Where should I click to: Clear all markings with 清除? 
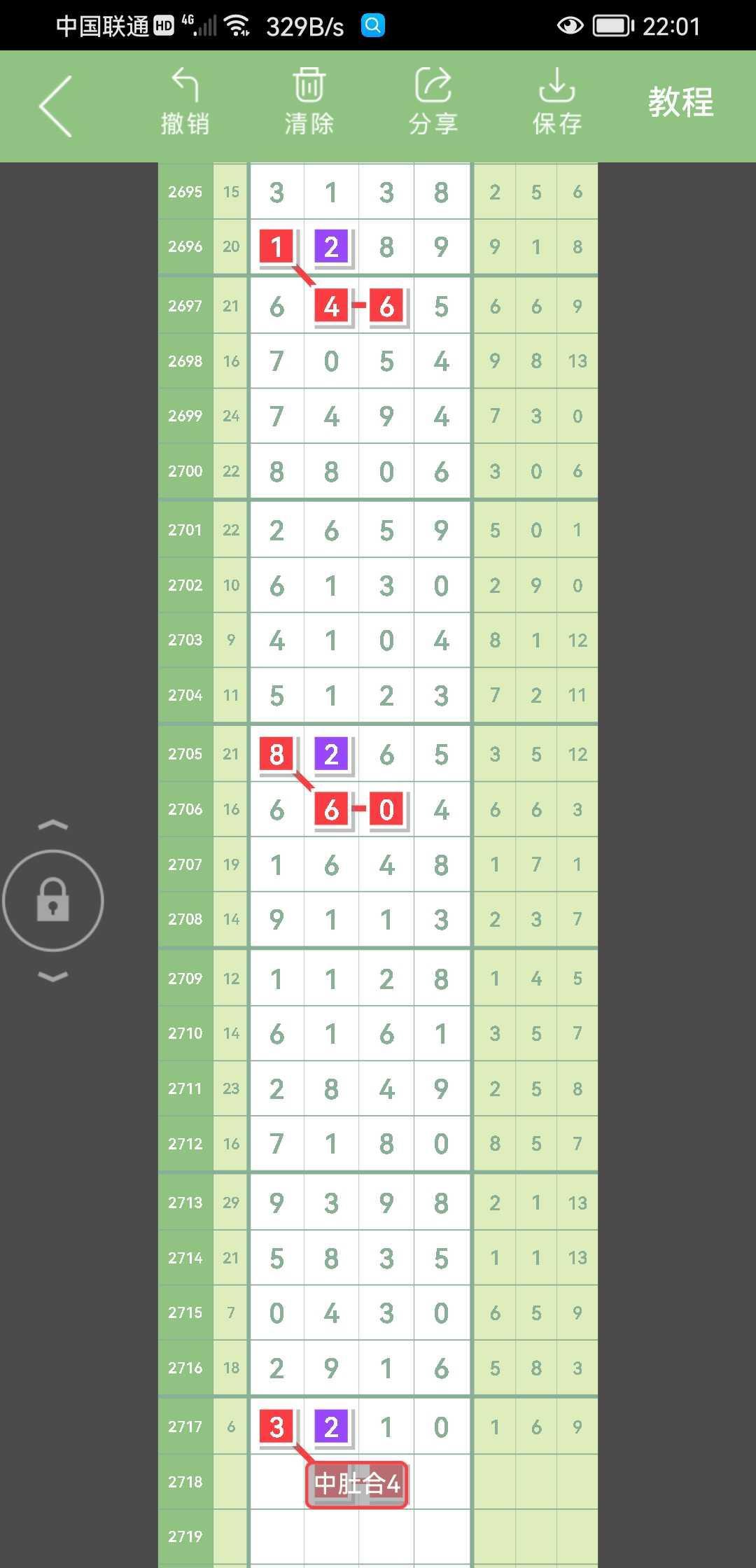click(309, 101)
